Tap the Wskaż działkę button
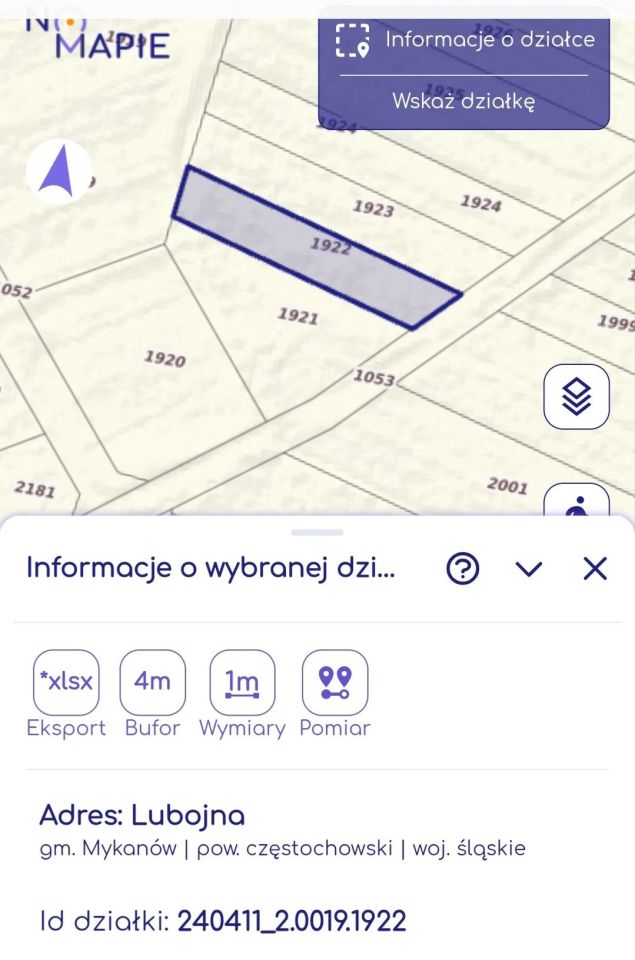Image resolution: width=635 pixels, height=960 pixels. click(x=464, y=101)
